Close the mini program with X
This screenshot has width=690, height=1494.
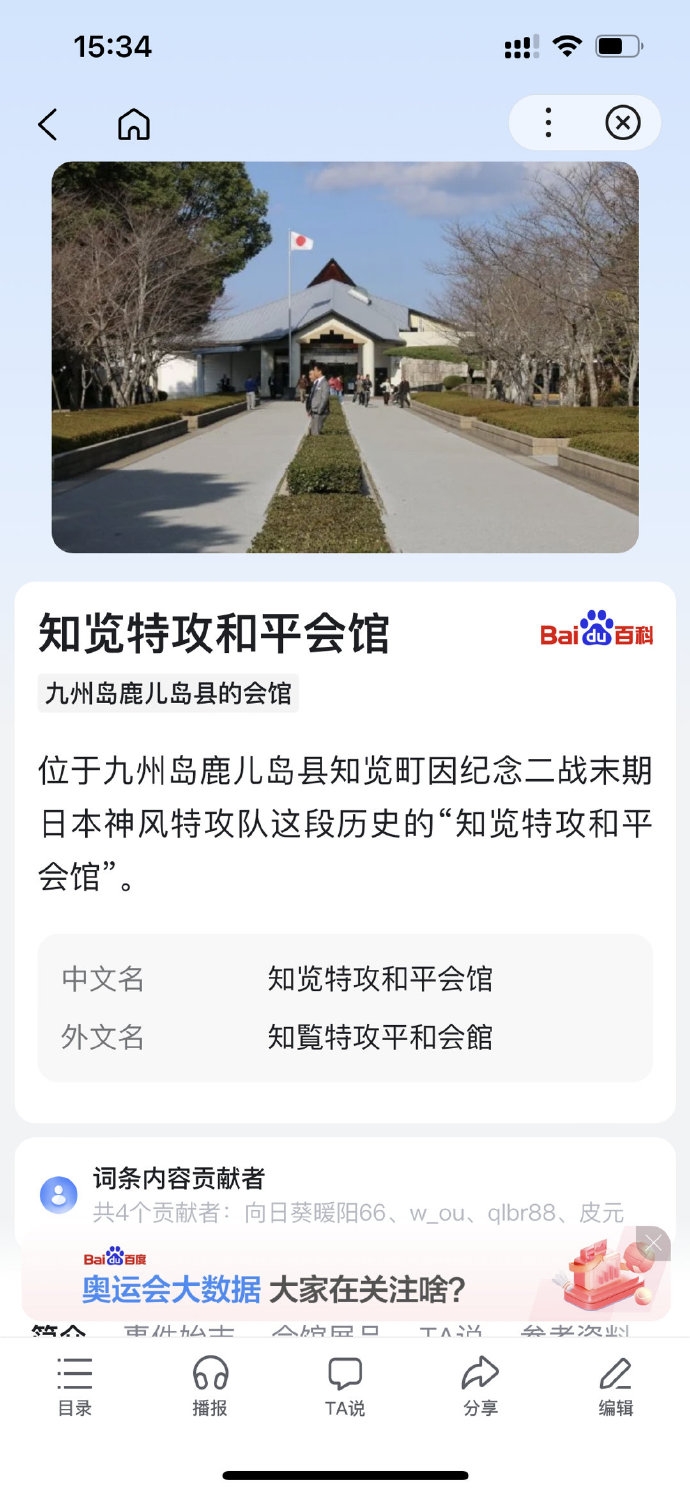point(622,123)
